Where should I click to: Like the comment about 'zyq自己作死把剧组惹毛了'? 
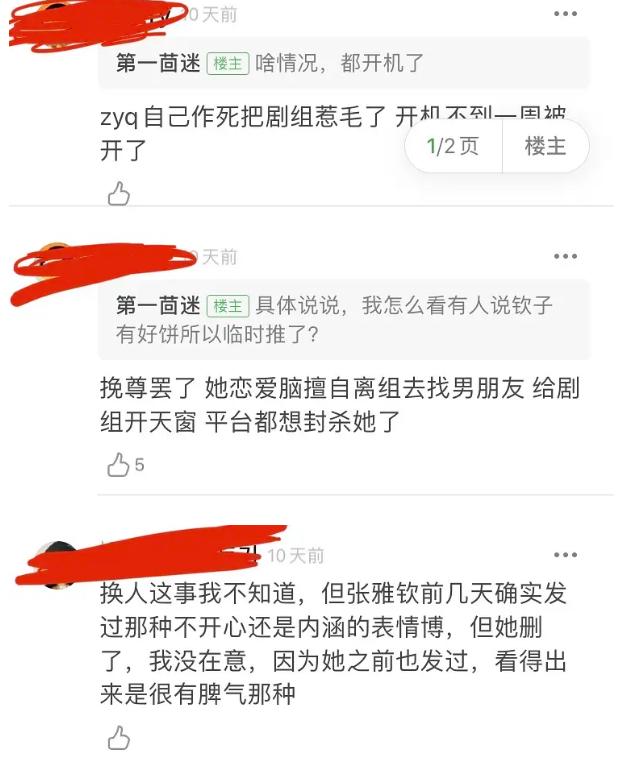tap(119, 193)
